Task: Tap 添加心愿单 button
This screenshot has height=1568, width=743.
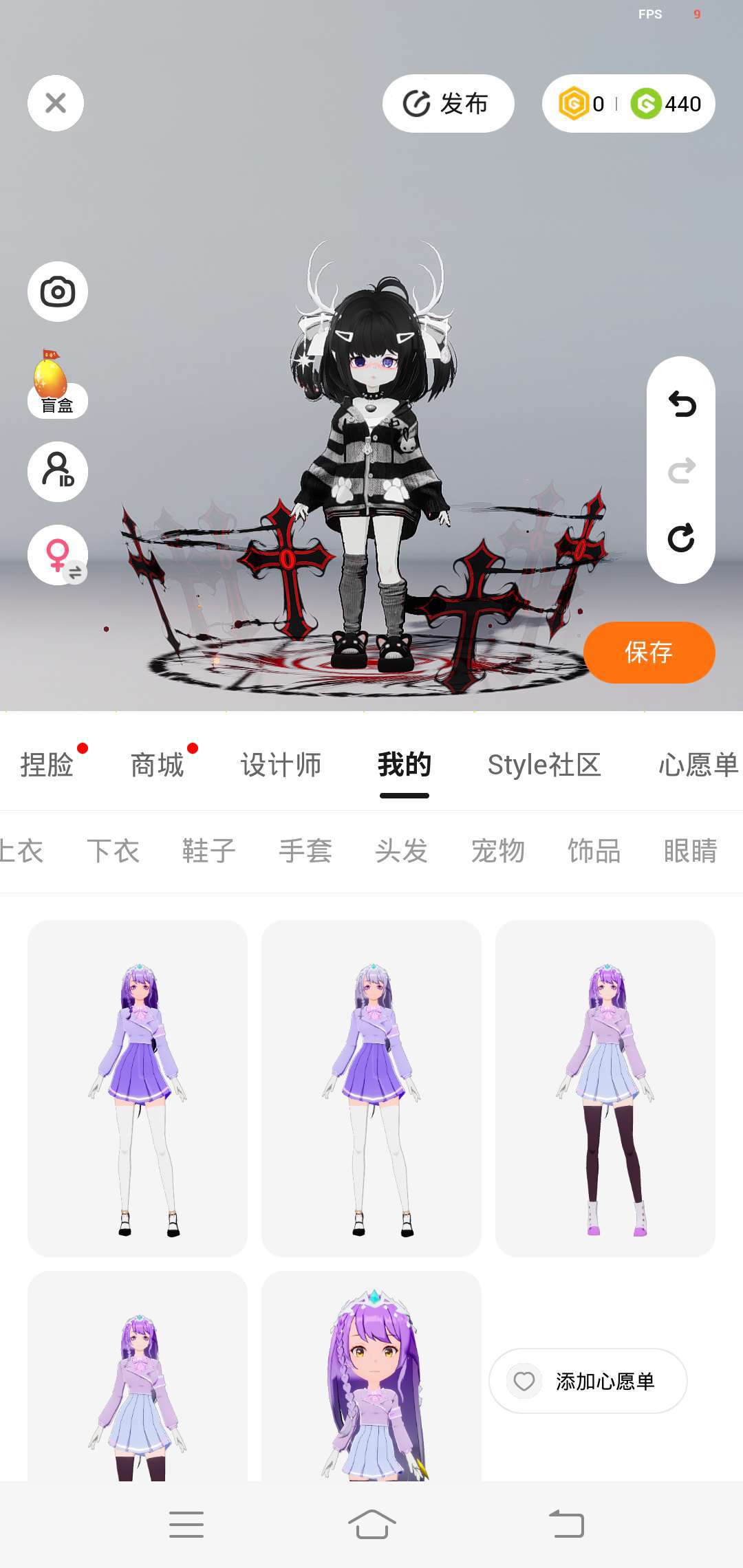Action: click(588, 1381)
